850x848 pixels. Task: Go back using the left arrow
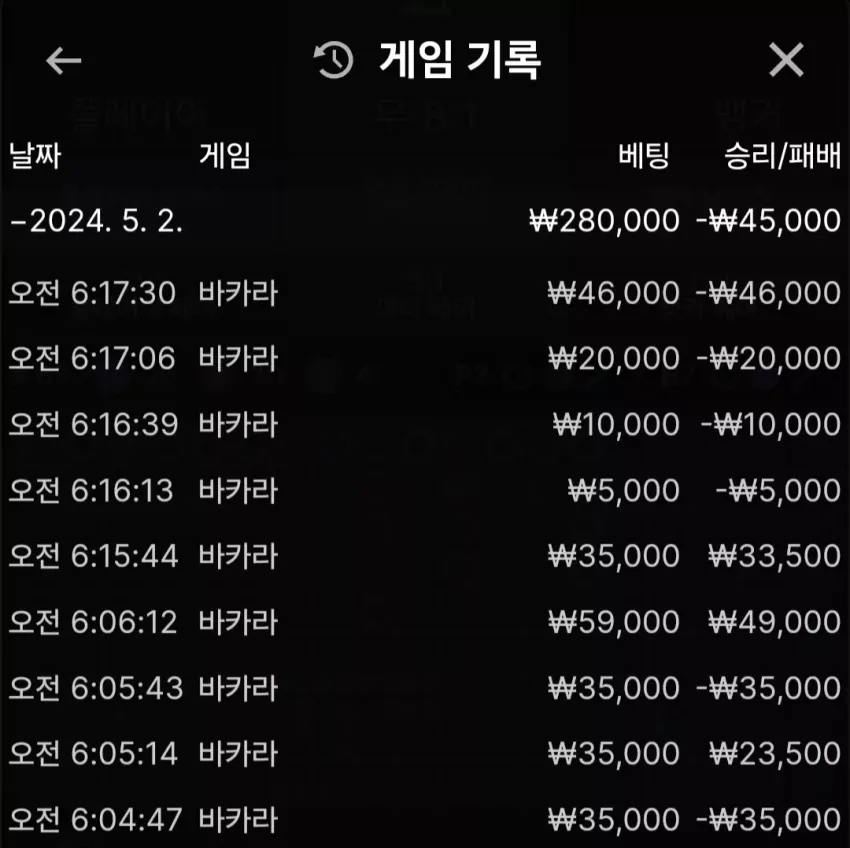point(63,60)
